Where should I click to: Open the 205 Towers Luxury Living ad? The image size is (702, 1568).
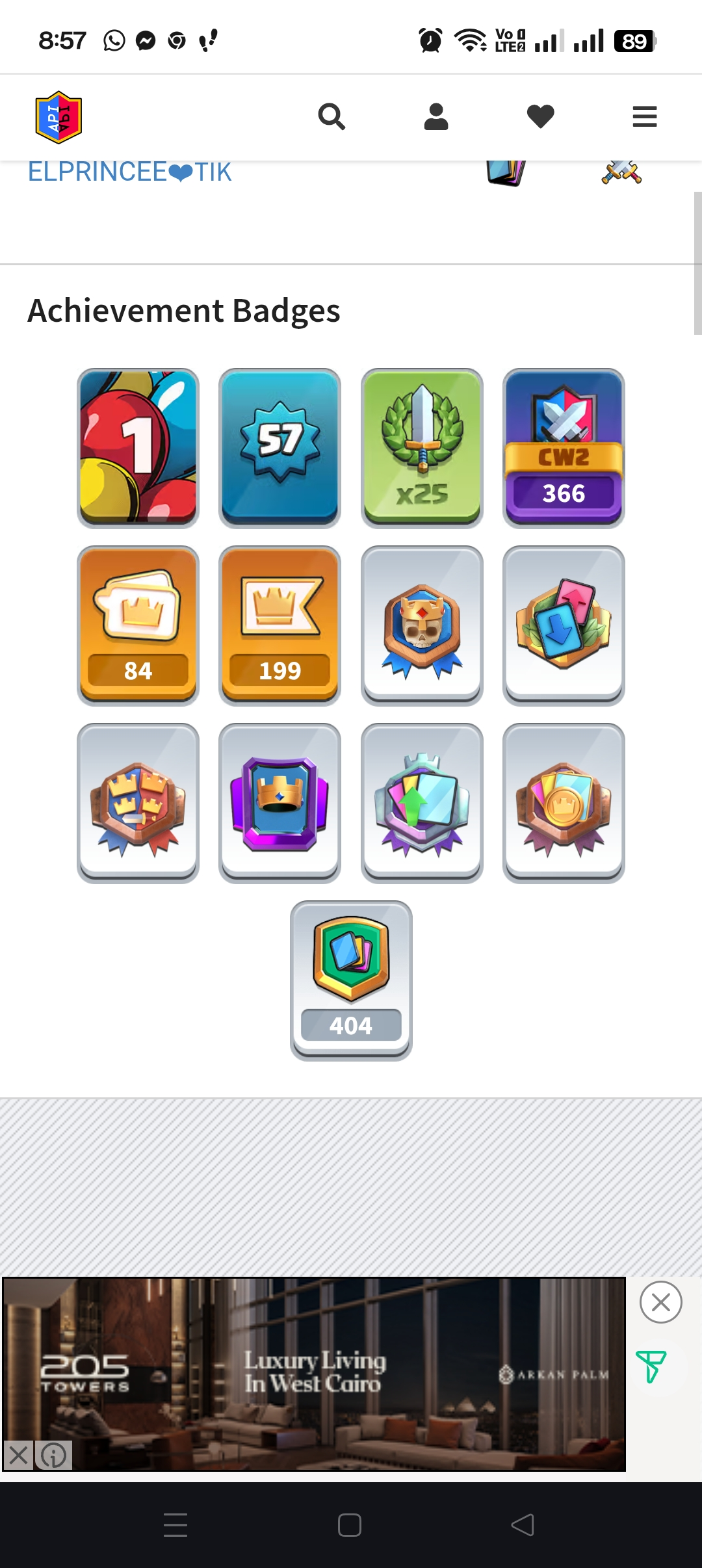[314, 1374]
